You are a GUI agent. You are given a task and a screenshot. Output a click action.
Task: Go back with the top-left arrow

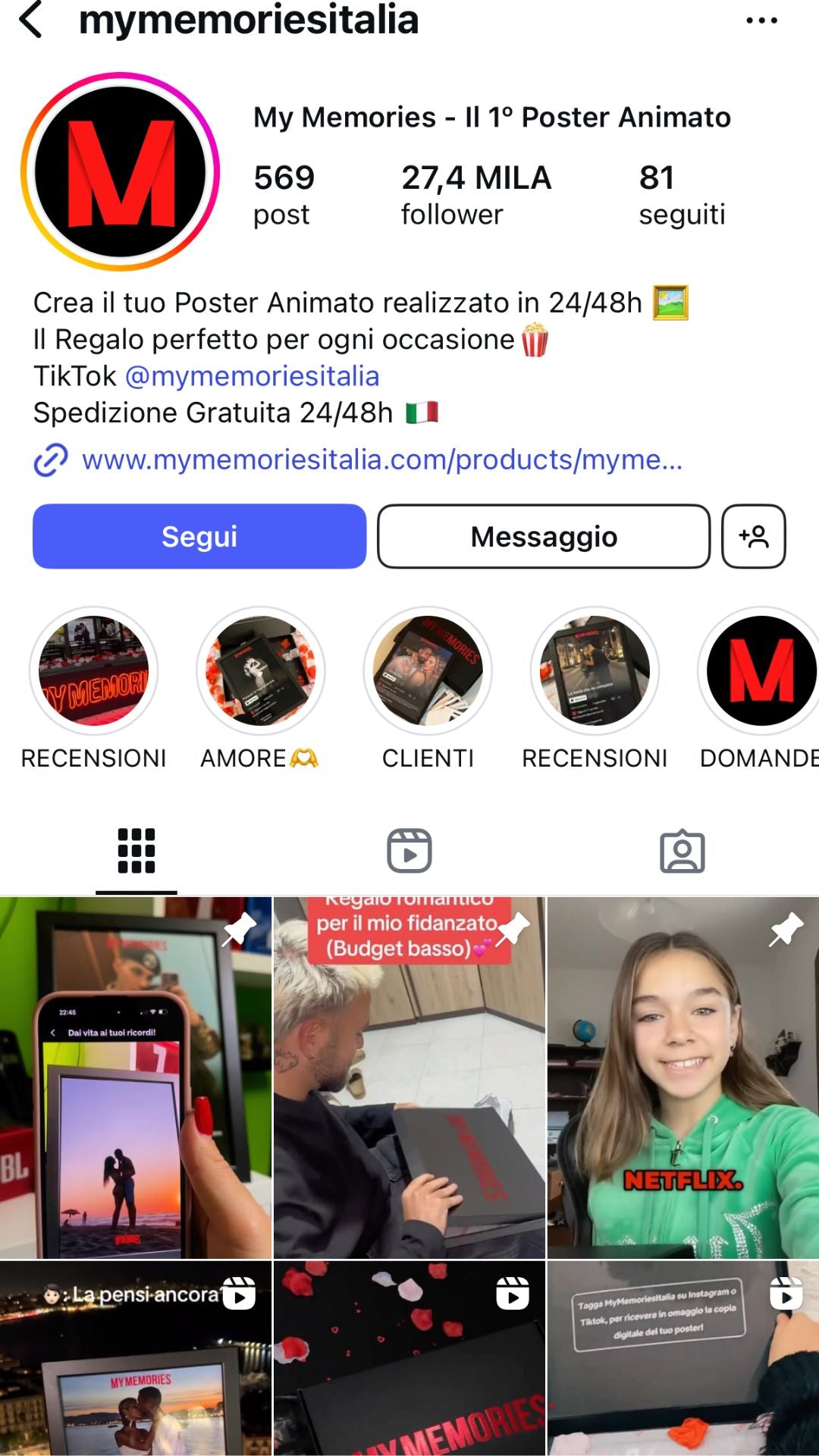click(30, 20)
